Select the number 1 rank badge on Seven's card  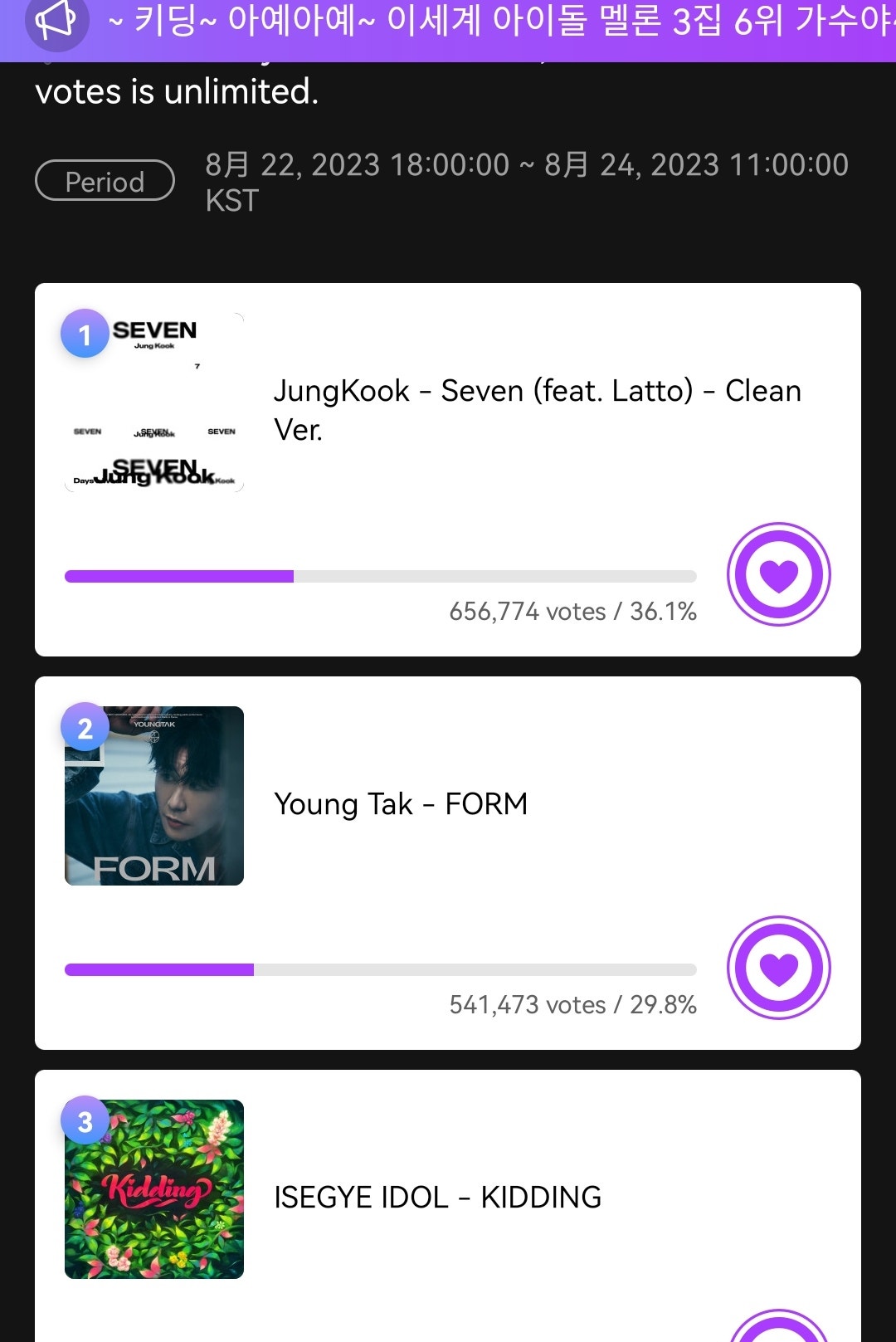click(84, 334)
